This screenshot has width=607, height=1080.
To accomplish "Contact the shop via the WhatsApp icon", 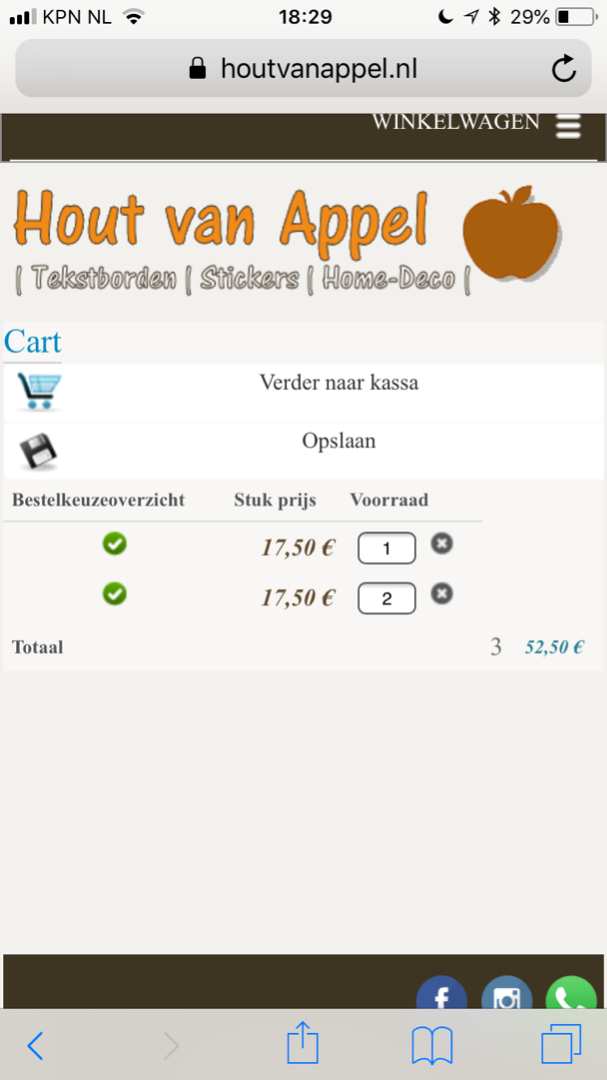I will (570, 996).
